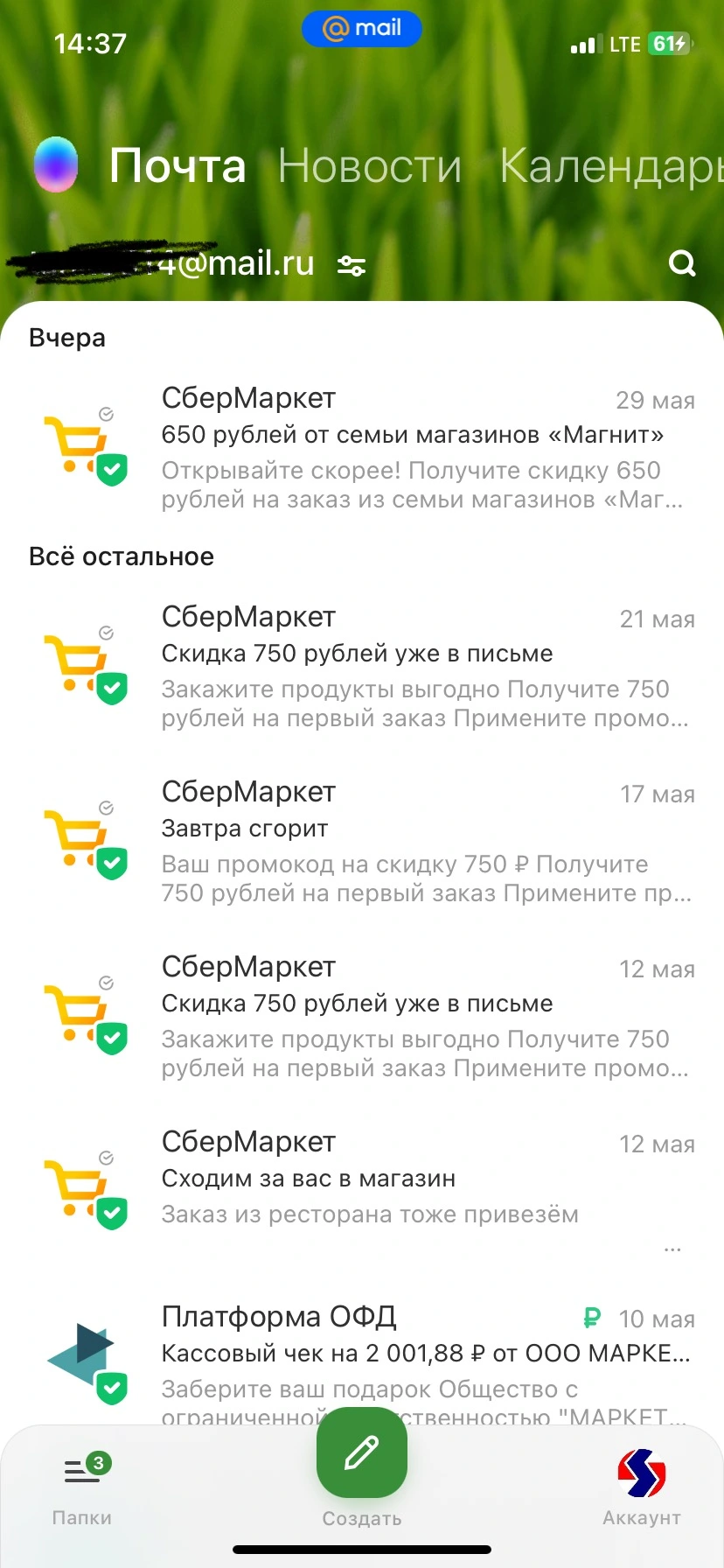
Task: Return to previous mail app via pill
Action: (x=362, y=29)
